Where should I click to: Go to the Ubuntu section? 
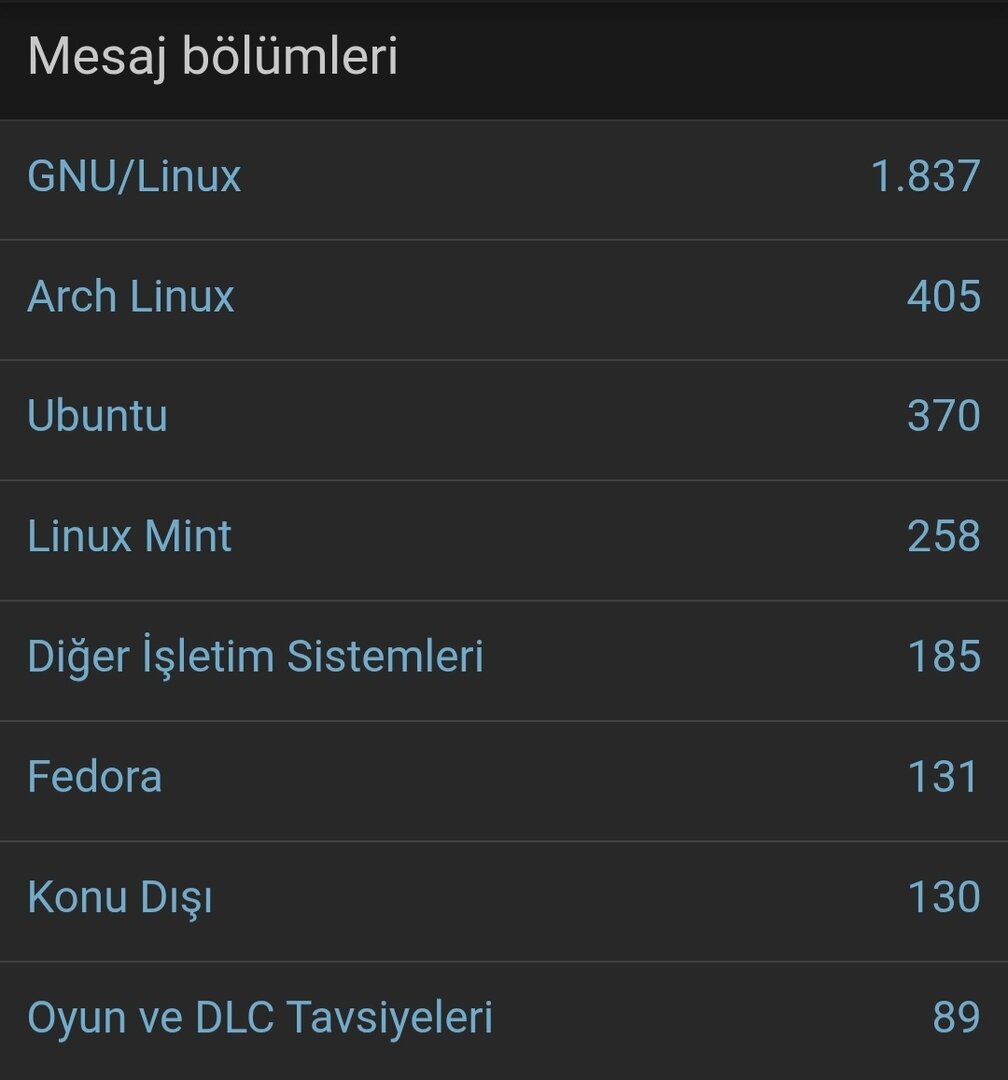pyautogui.click(x=97, y=416)
